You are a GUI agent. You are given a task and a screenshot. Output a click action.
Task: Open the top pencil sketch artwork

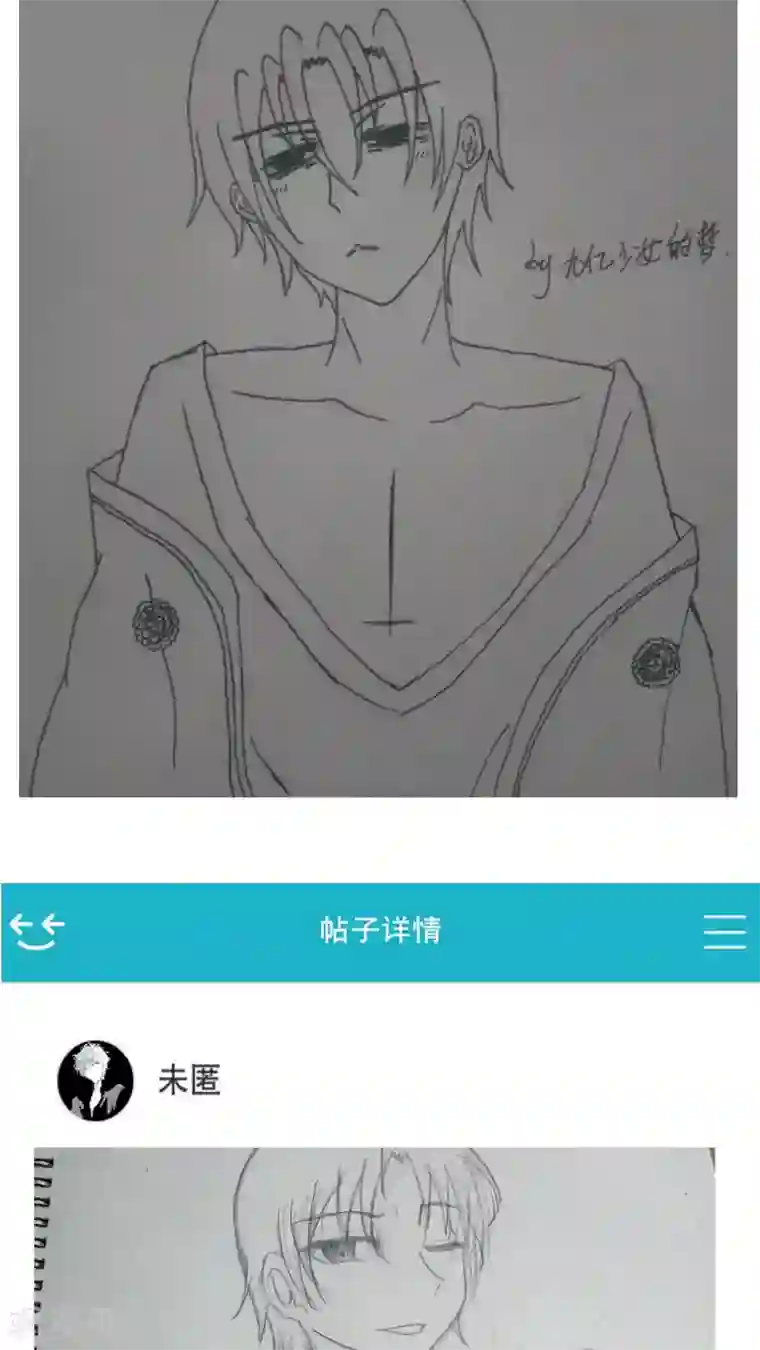pyautogui.click(x=380, y=400)
